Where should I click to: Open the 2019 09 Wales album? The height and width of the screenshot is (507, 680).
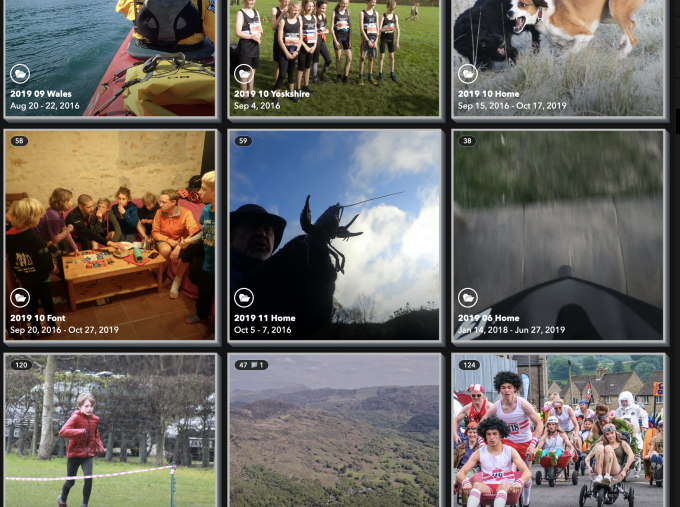point(110,50)
